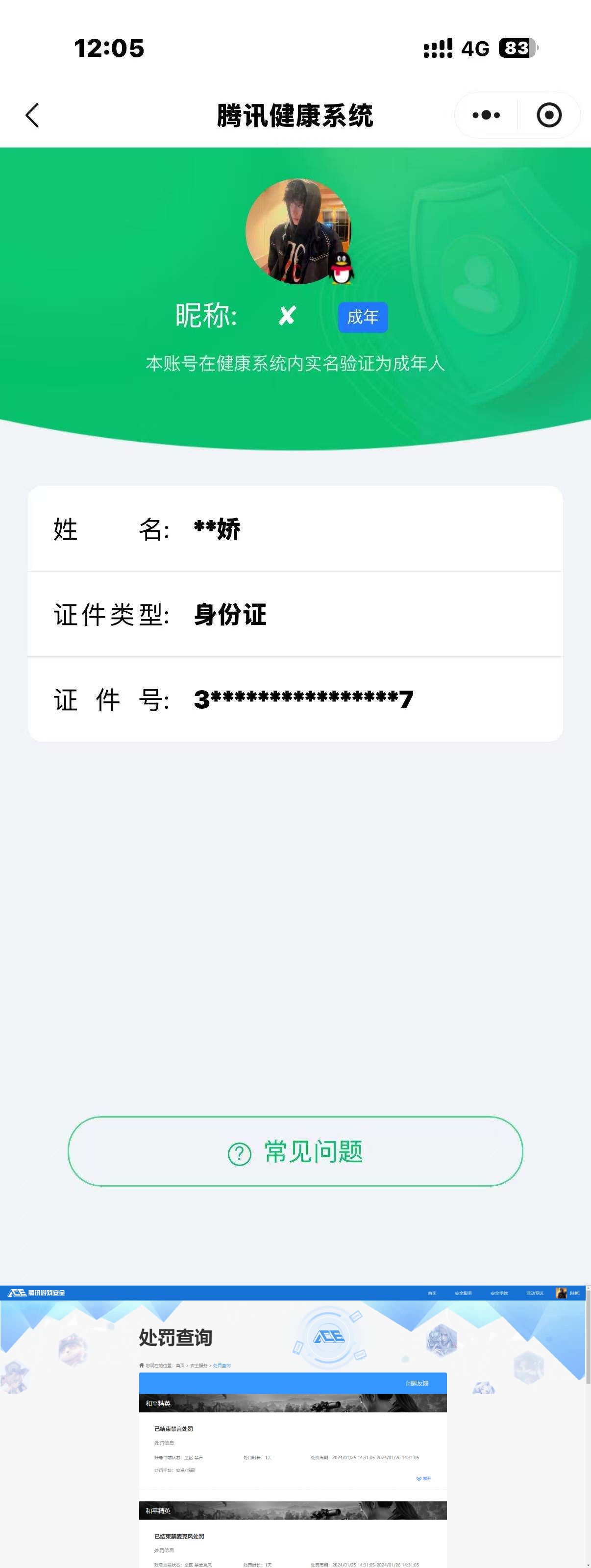
Task: Open 常见问题 help
Action: click(295, 1151)
